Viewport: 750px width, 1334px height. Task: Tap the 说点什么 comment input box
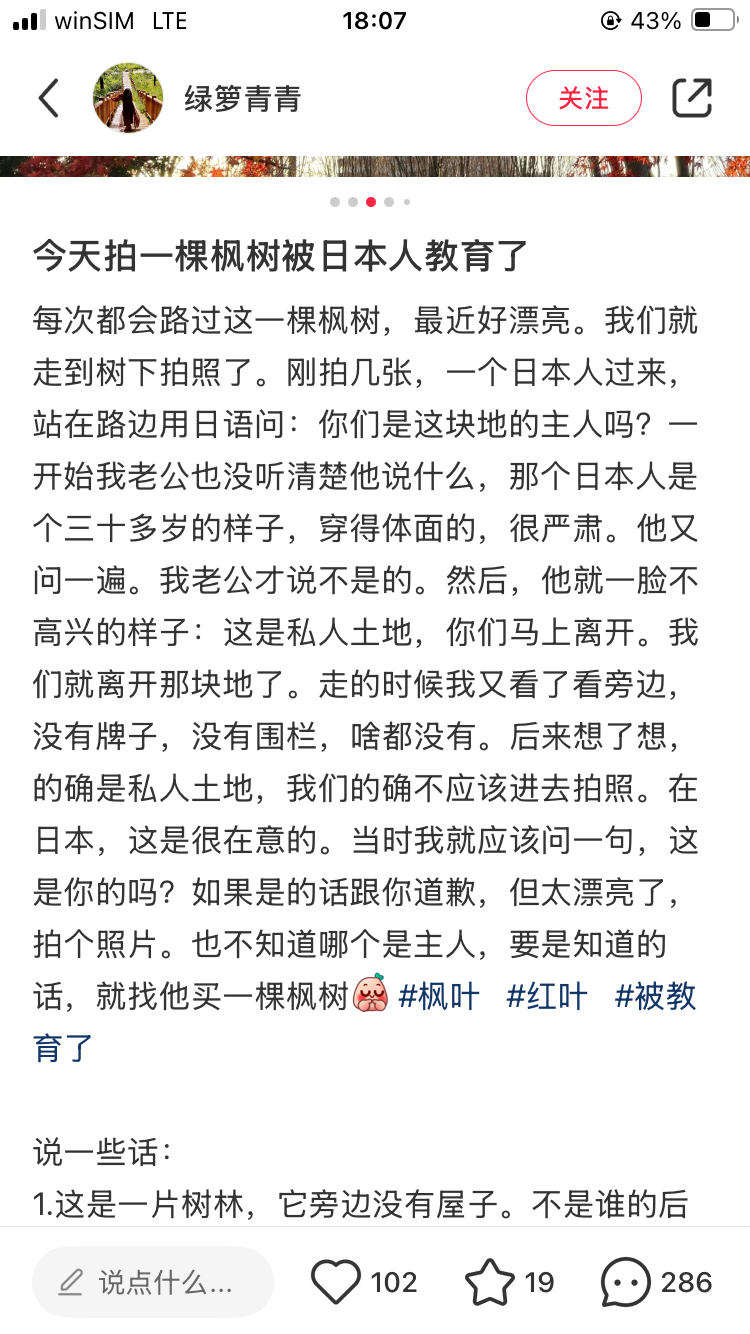tap(153, 1282)
